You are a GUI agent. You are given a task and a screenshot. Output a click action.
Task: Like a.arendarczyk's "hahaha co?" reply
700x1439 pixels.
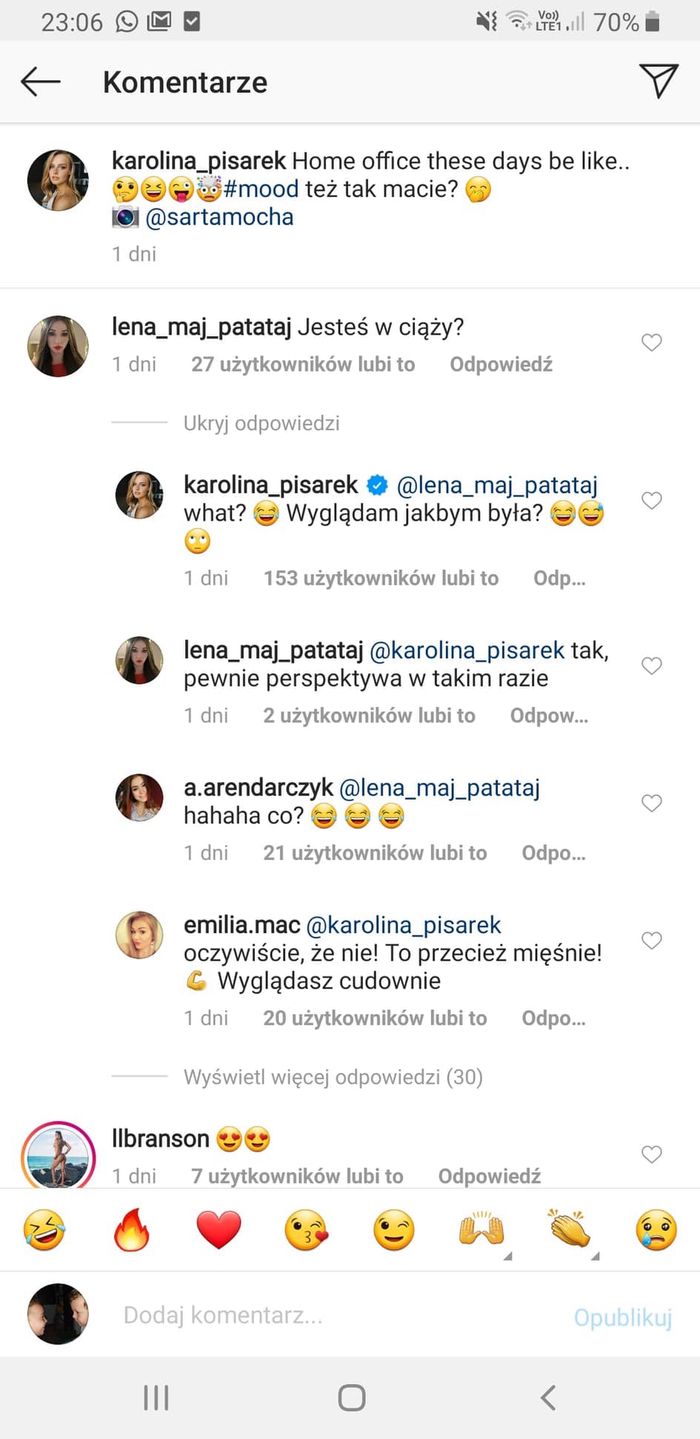click(651, 803)
